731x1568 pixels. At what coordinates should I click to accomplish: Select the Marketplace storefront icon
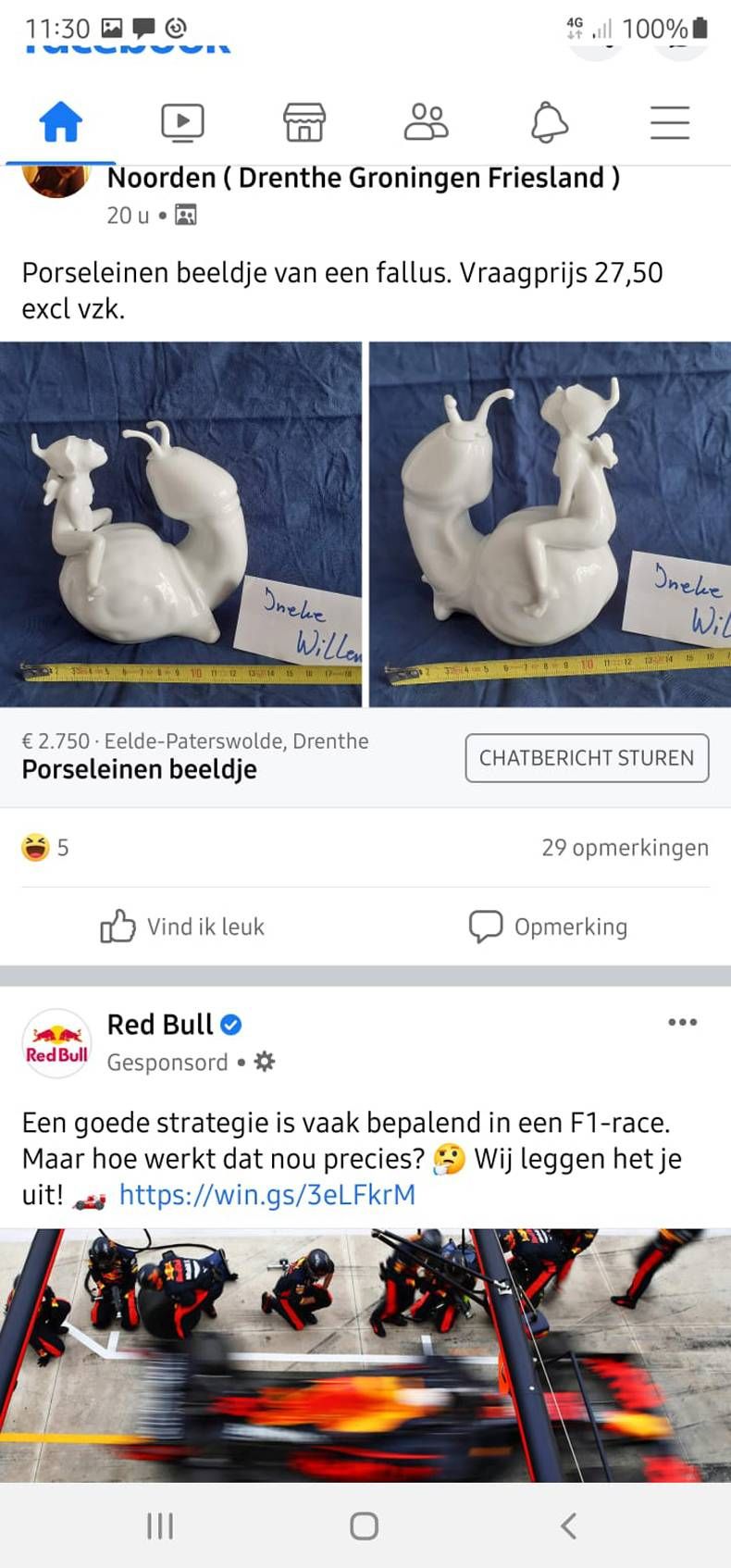[x=304, y=120]
